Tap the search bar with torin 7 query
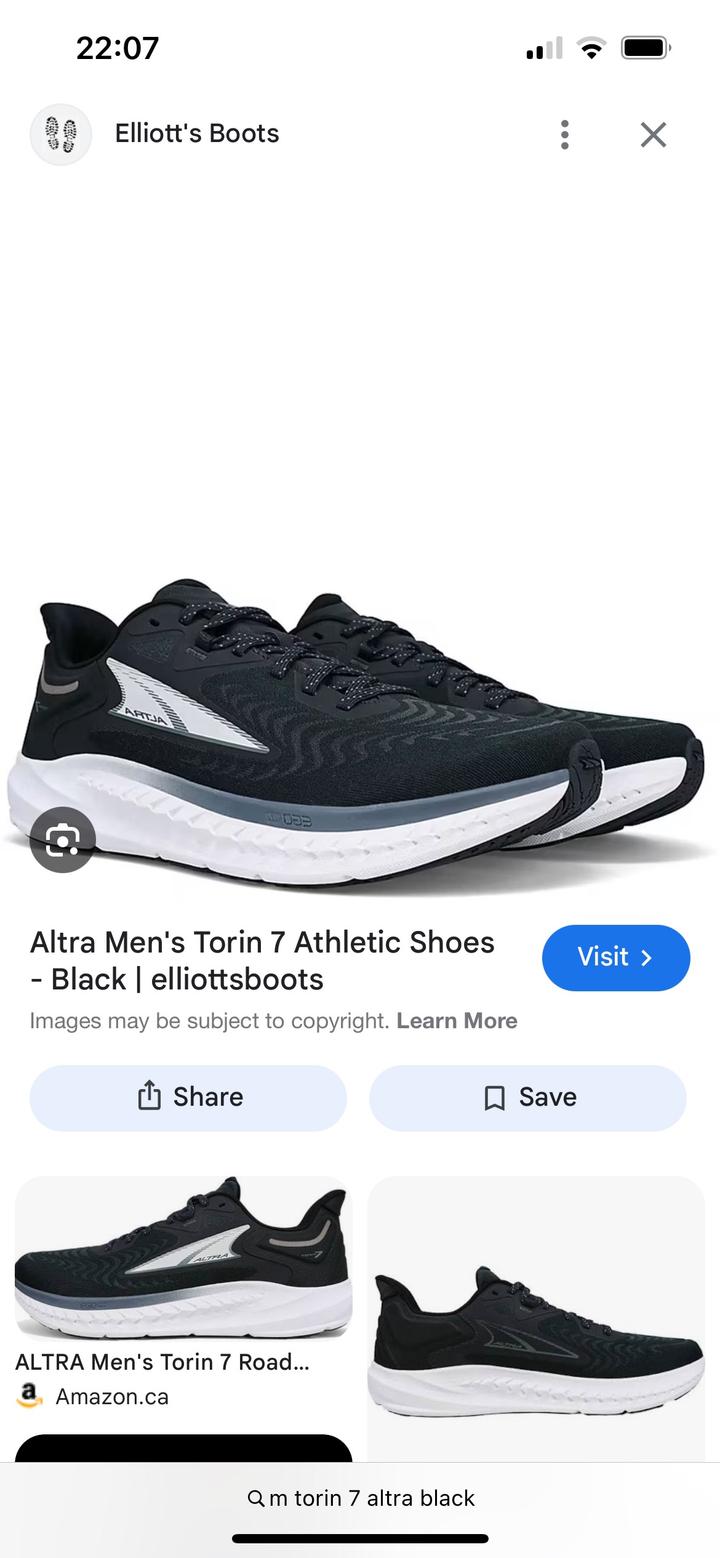720x1558 pixels. click(360, 1498)
